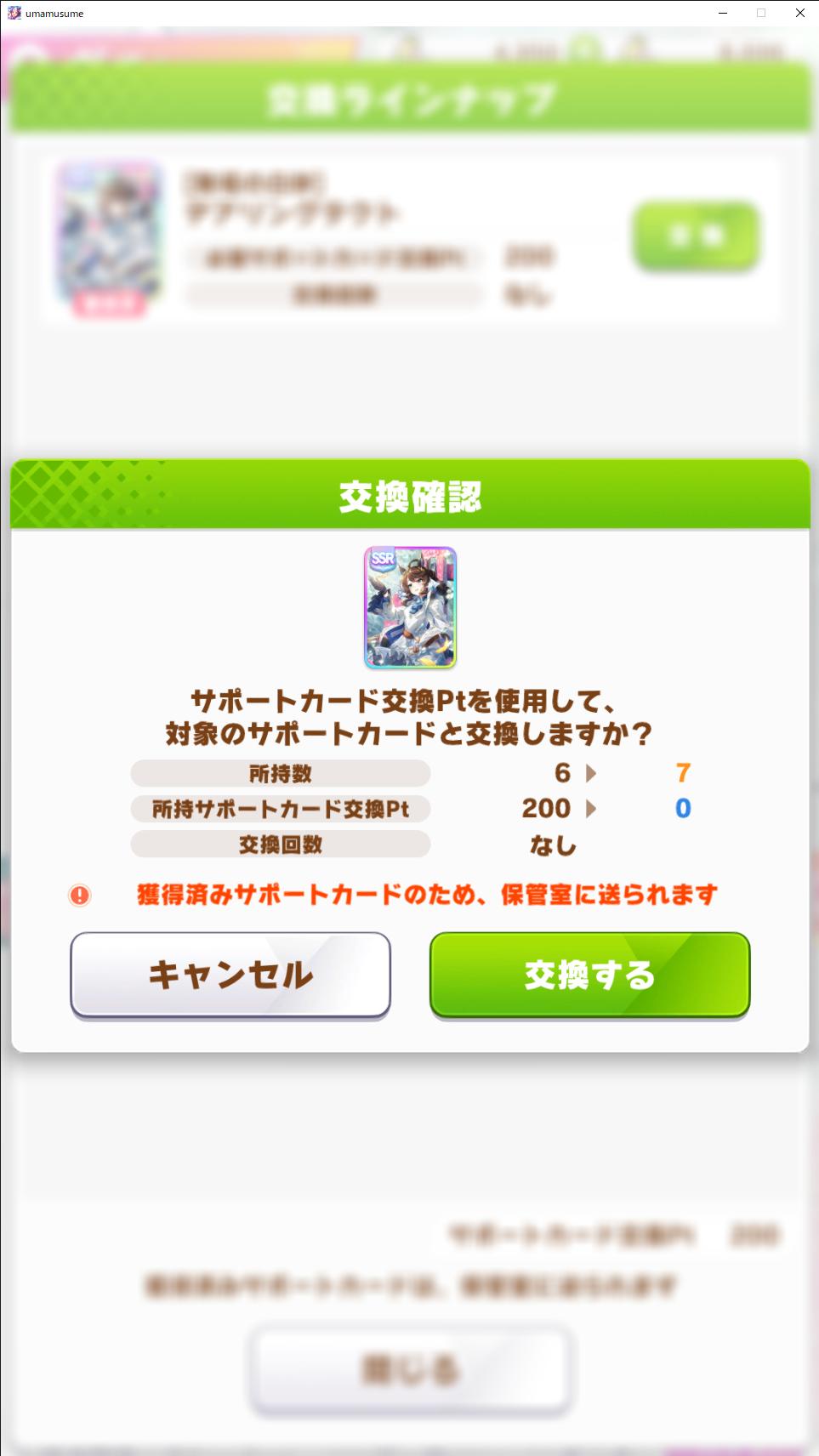
Task: Confirm exchange with 交換する
Action: (x=589, y=975)
